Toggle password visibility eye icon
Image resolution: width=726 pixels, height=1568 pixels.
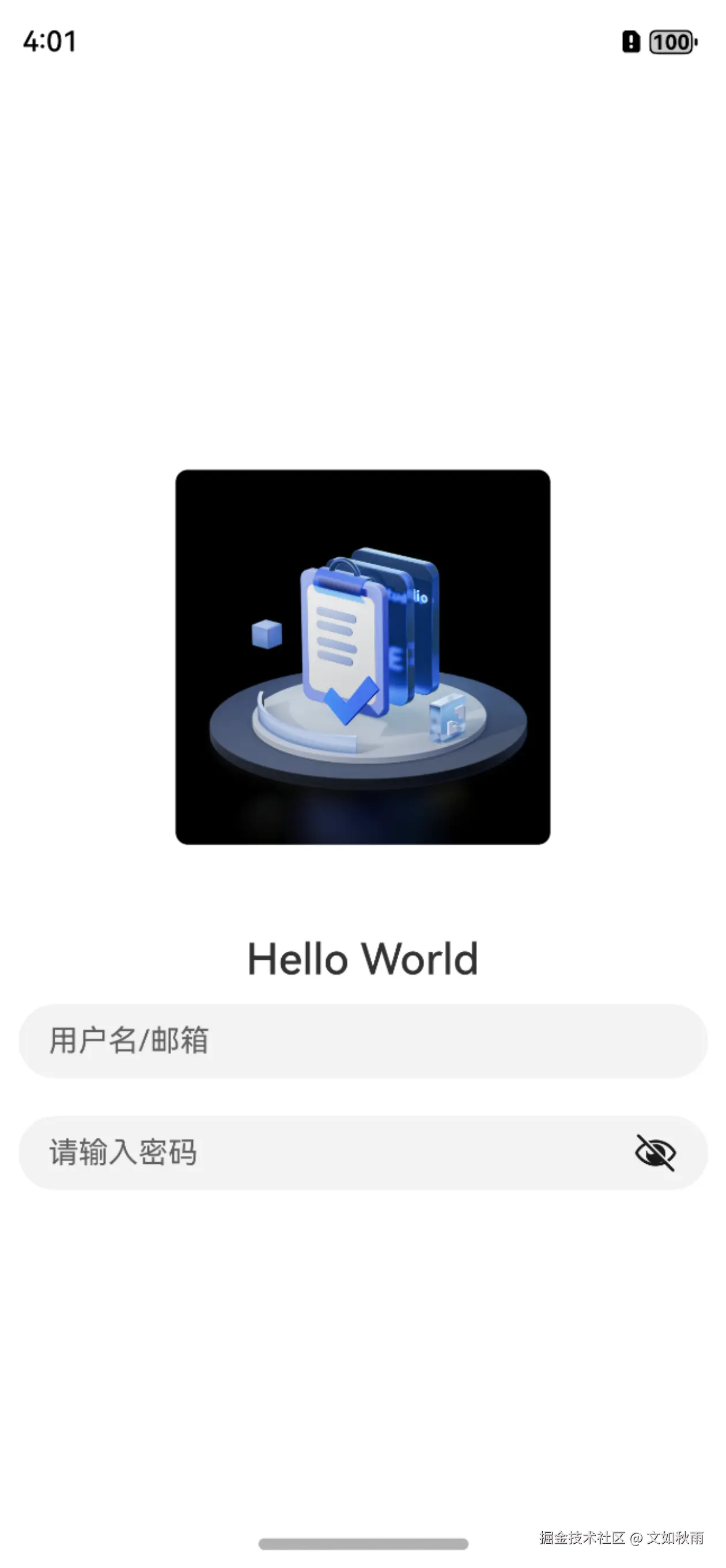pos(655,1152)
